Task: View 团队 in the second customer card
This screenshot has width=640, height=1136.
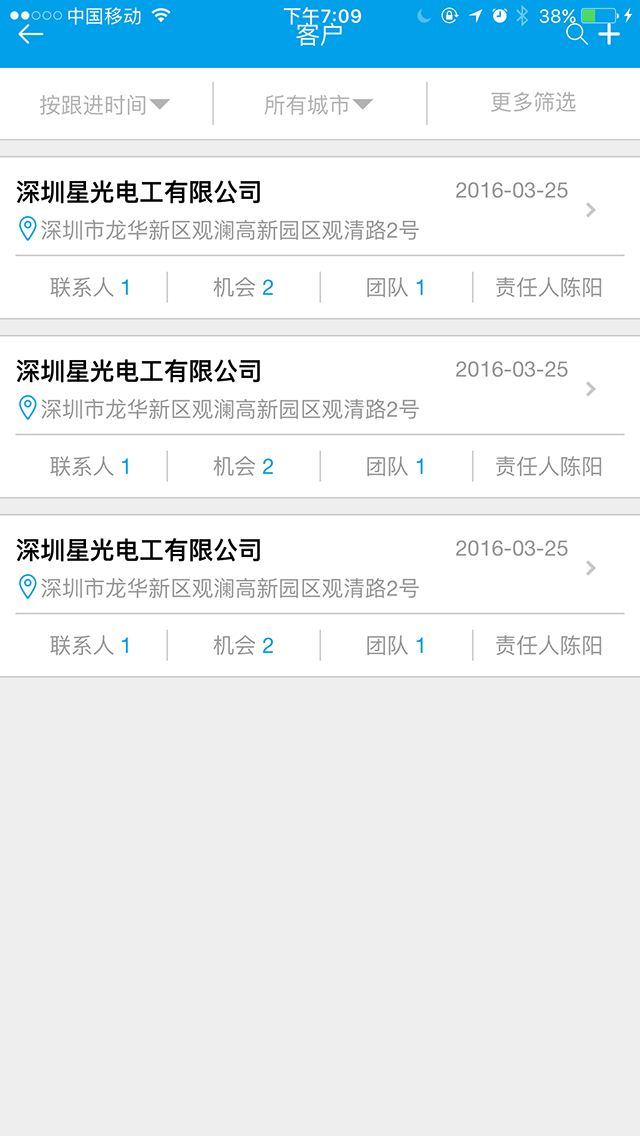Action: [x=396, y=467]
